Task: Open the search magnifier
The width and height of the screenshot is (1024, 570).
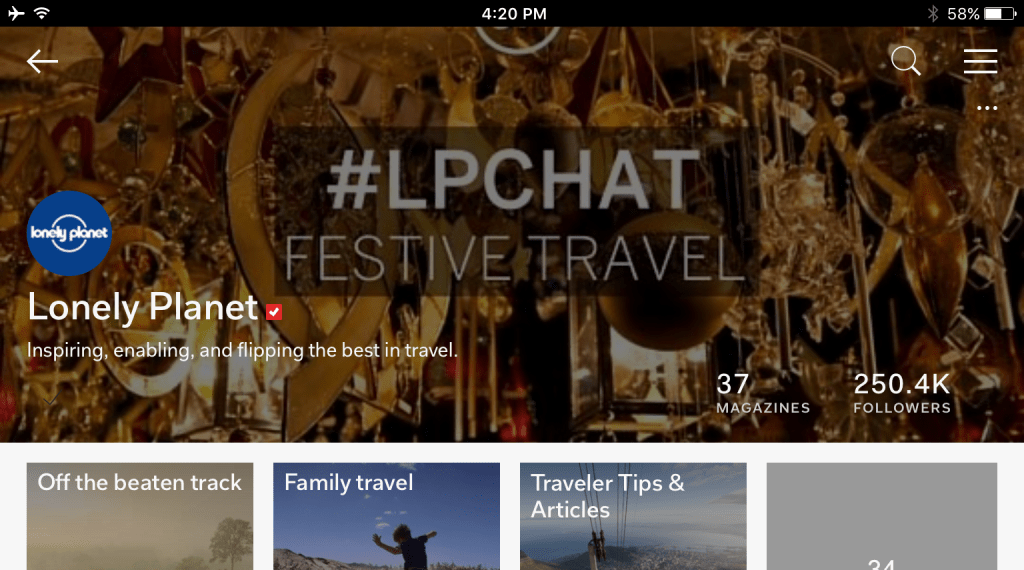Action: tap(905, 61)
